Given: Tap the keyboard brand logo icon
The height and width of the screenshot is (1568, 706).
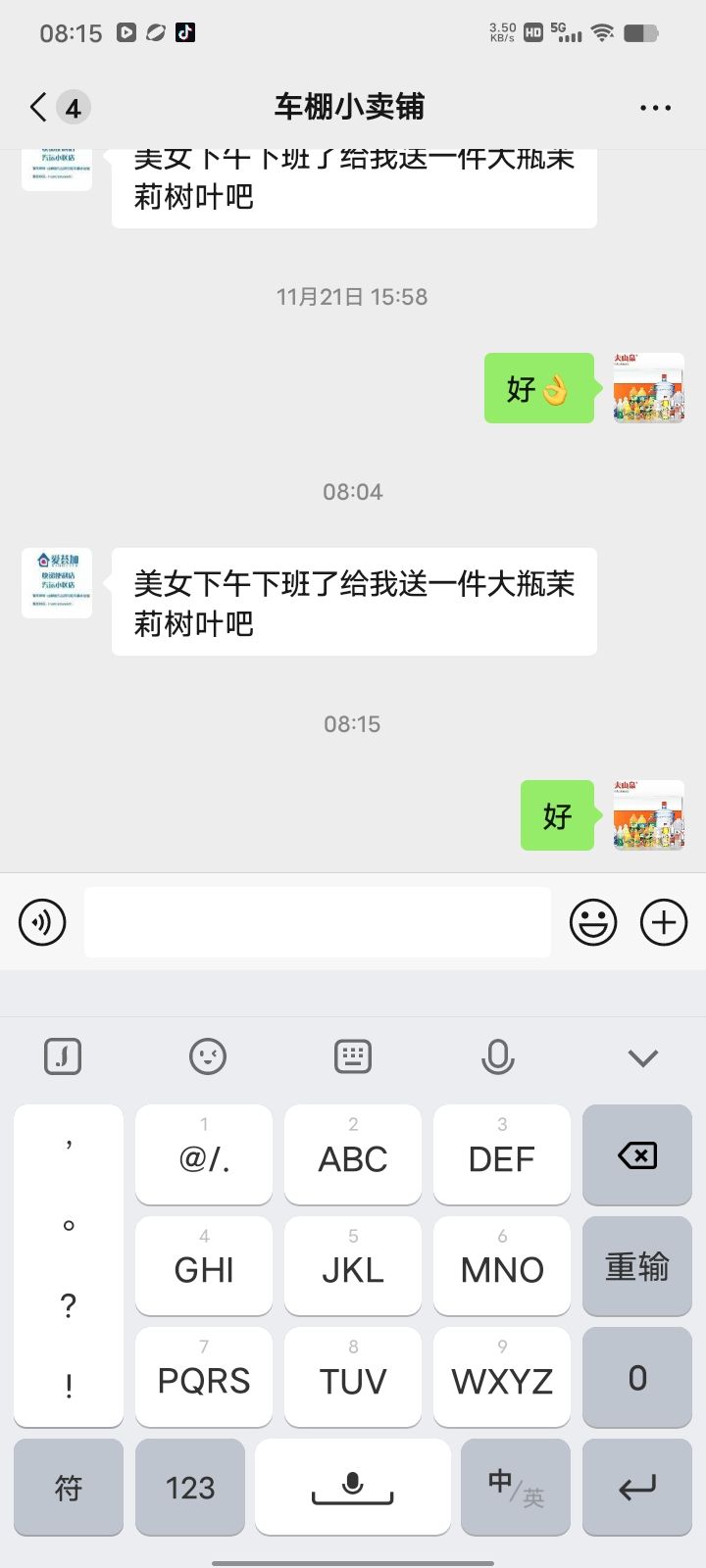Looking at the screenshot, I should click(x=63, y=1056).
